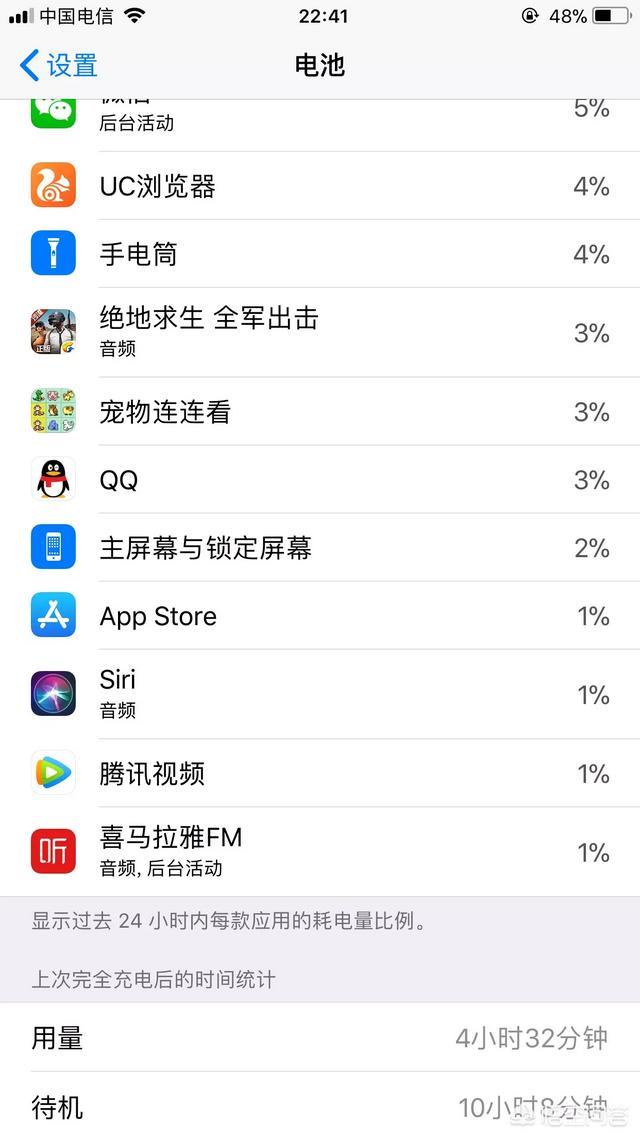Tap the QQ battery usage row

pos(320,480)
